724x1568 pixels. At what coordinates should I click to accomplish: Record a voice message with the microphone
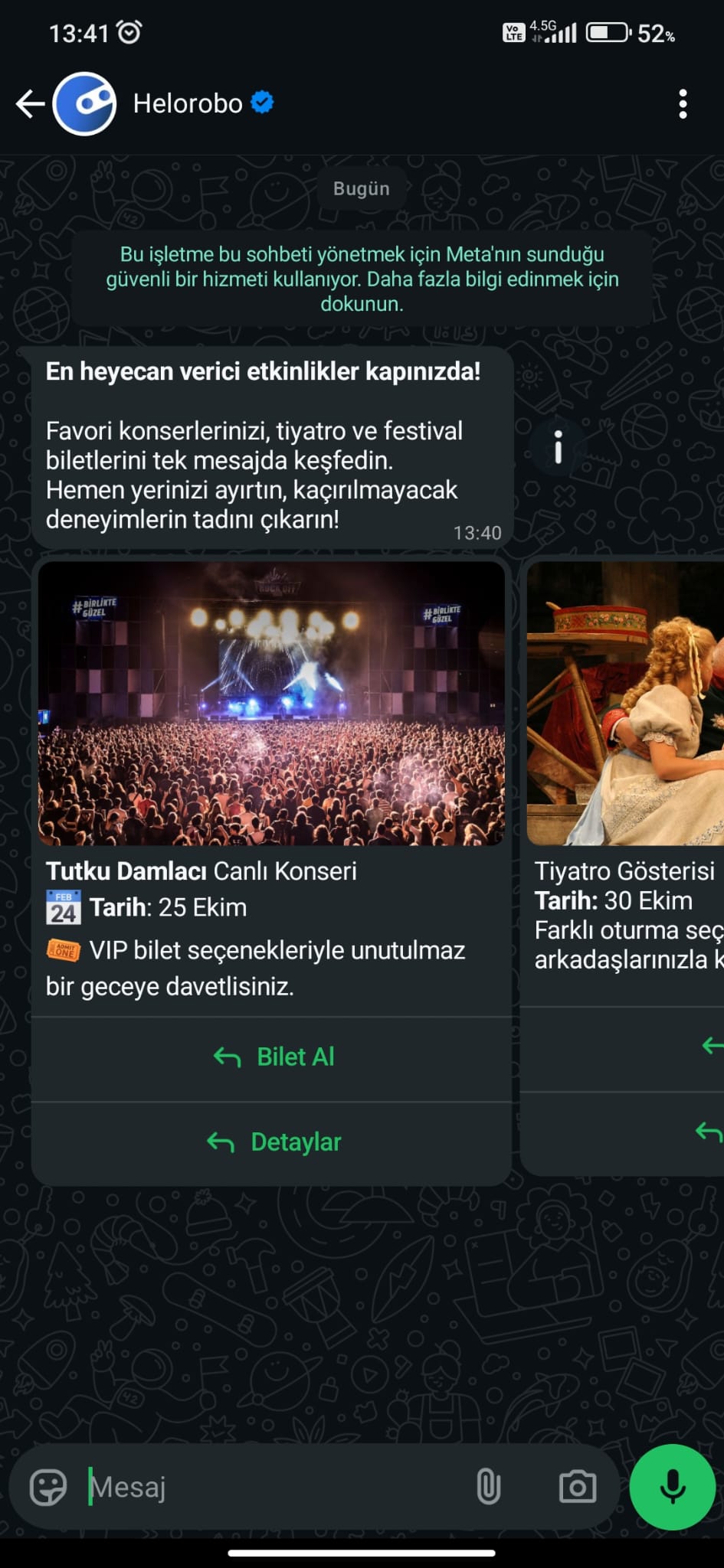672,1487
